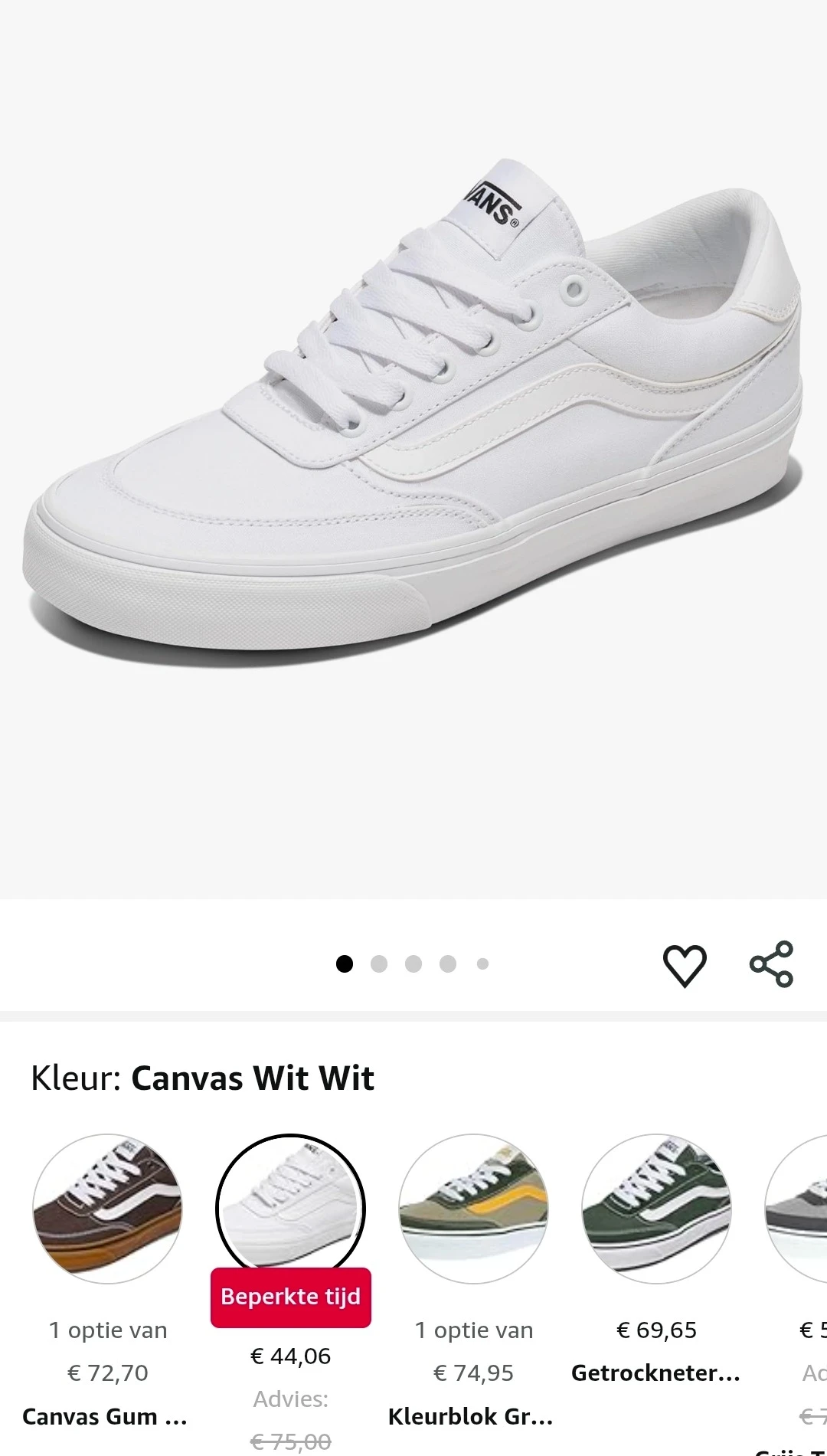Select the green-yellow color variant circle
The height and width of the screenshot is (1456, 827).
[474, 1209]
